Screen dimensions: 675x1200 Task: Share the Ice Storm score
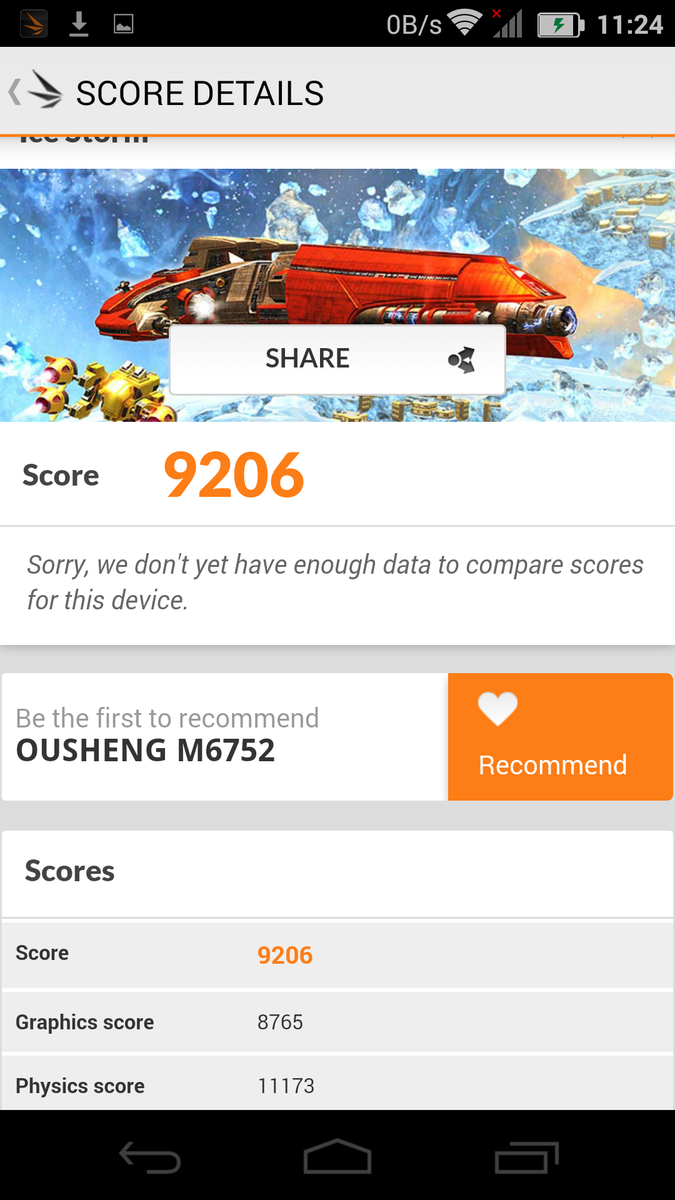(337, 359)
